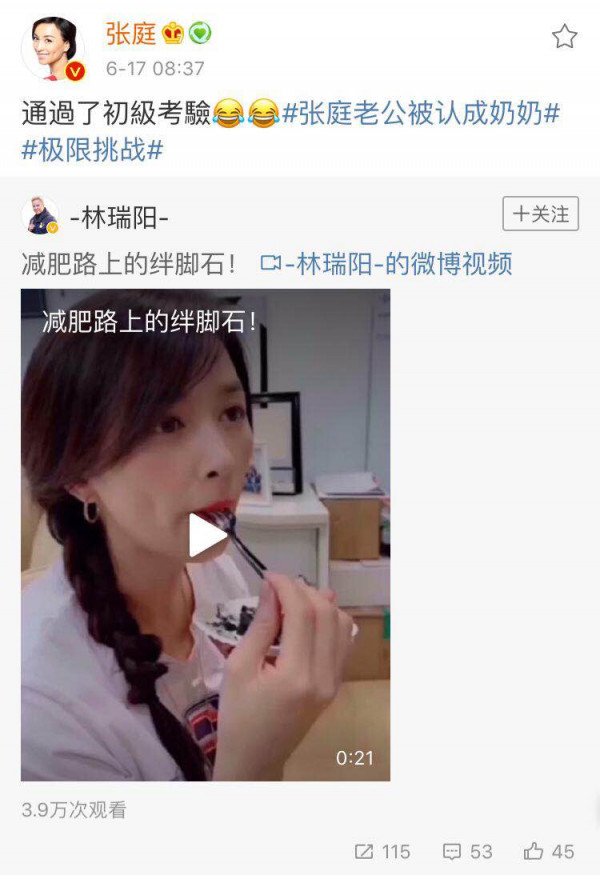Open -林瑞阳-'s profile avatar
Image resolution: width=600 pixels, height=875 pixels.
[39, 216]
